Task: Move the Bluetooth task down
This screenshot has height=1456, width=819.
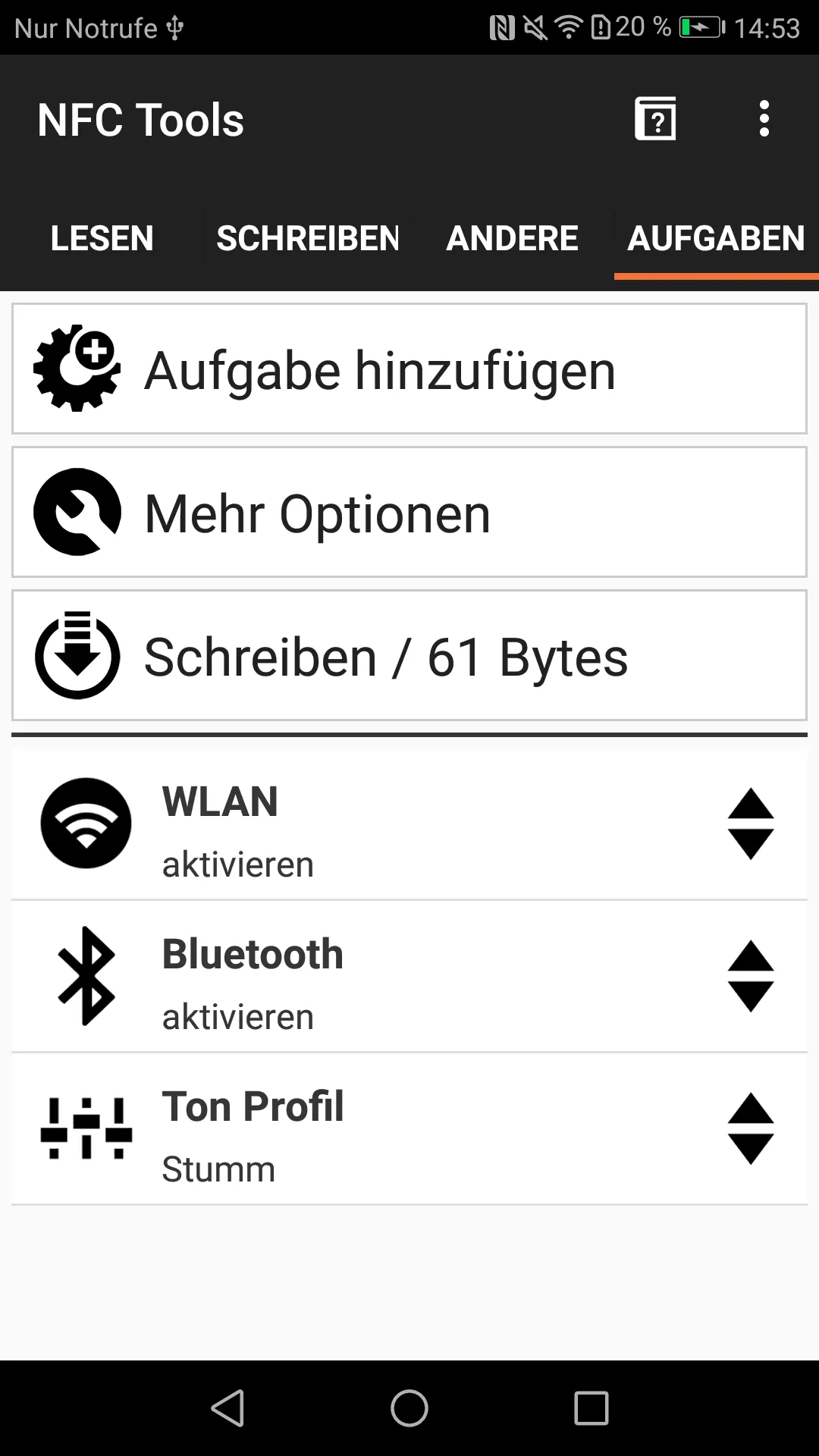Action: point(751,996)
